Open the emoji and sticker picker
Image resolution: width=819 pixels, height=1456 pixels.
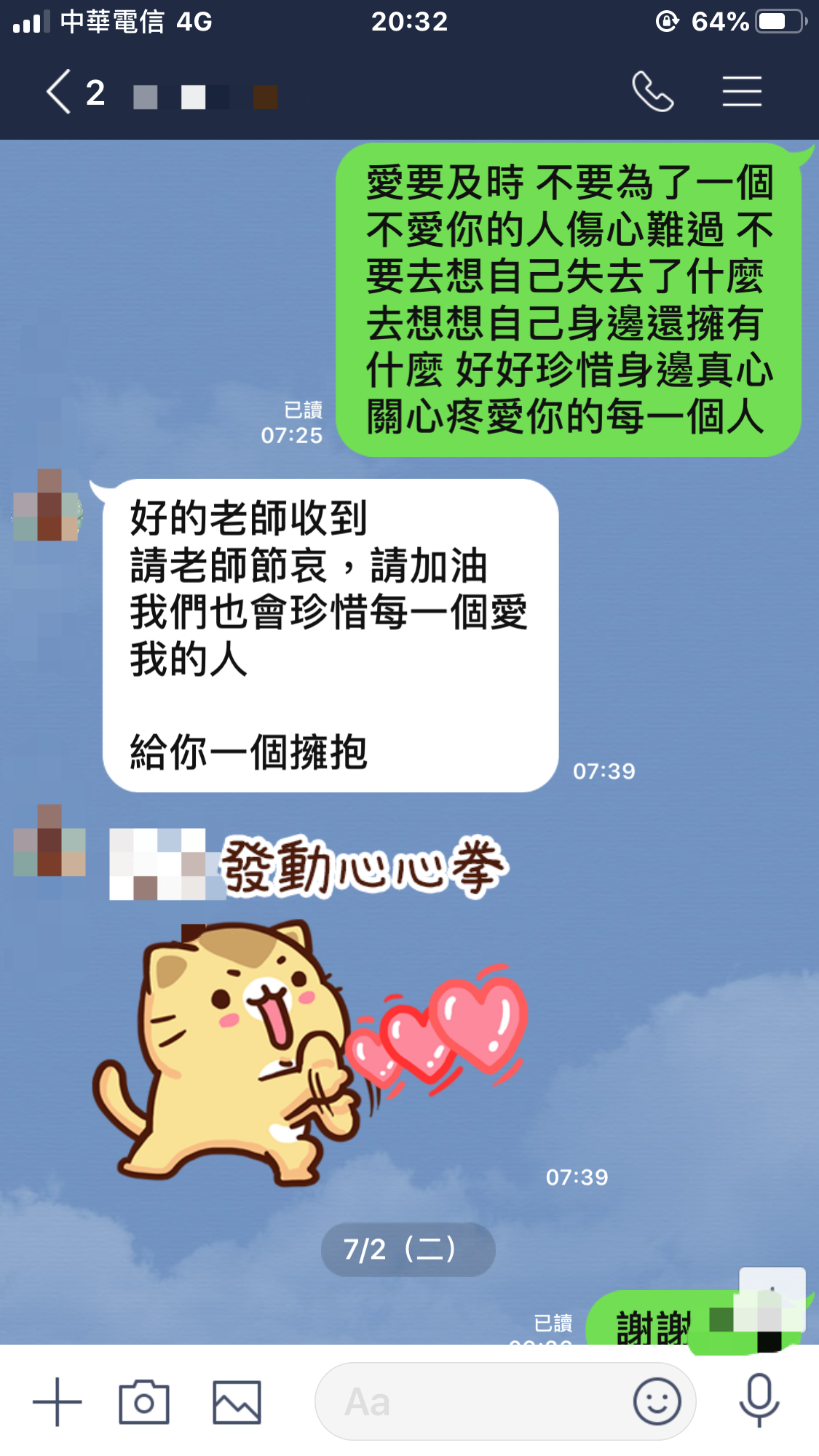(657, 1401)
